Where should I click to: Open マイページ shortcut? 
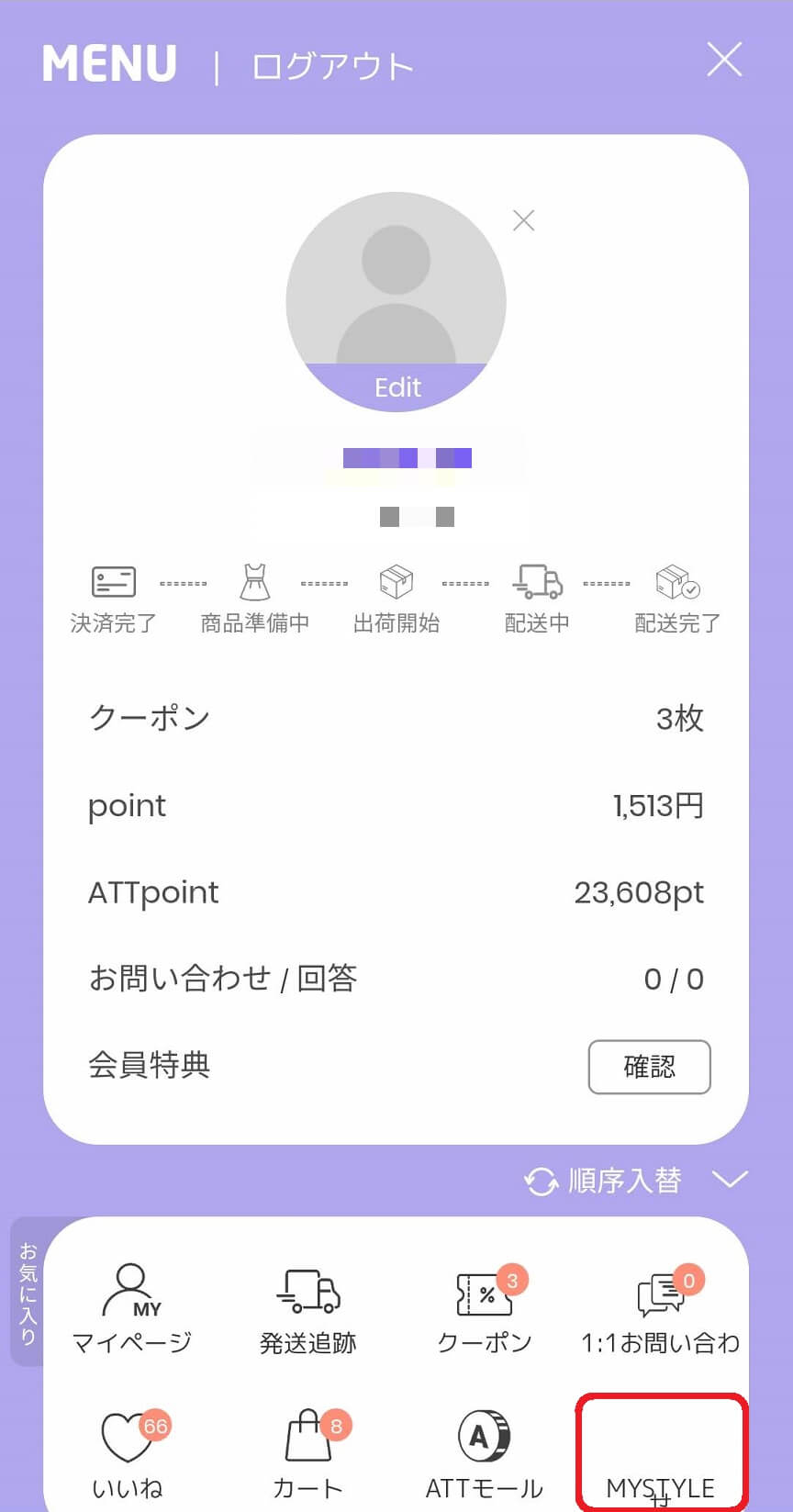(x=131, y=1310)
